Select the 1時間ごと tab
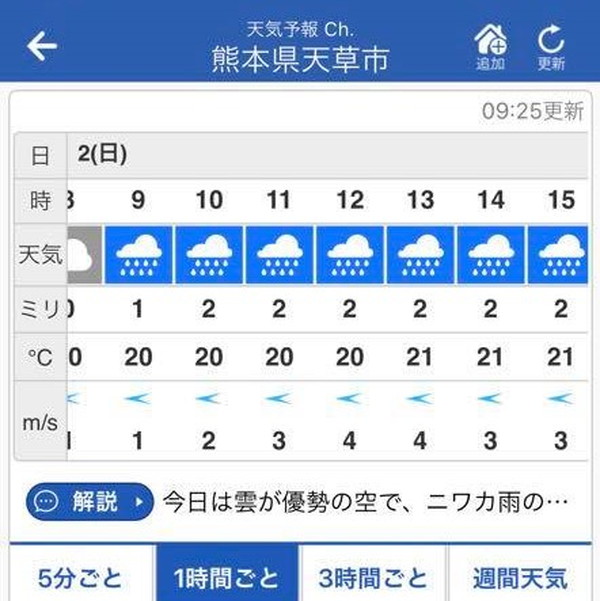Image resolution: width=600 pixels, height=601 pixels. (227, 576)
